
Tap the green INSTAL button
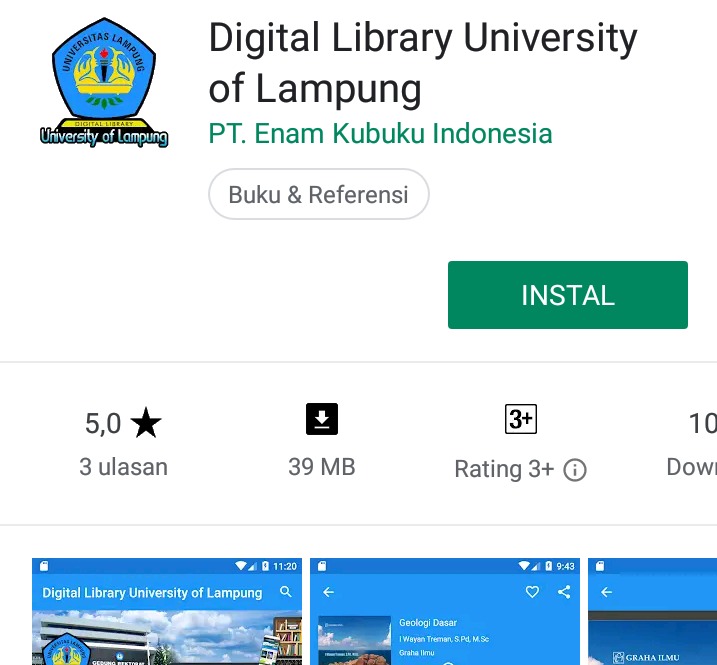tap(567, 295)
